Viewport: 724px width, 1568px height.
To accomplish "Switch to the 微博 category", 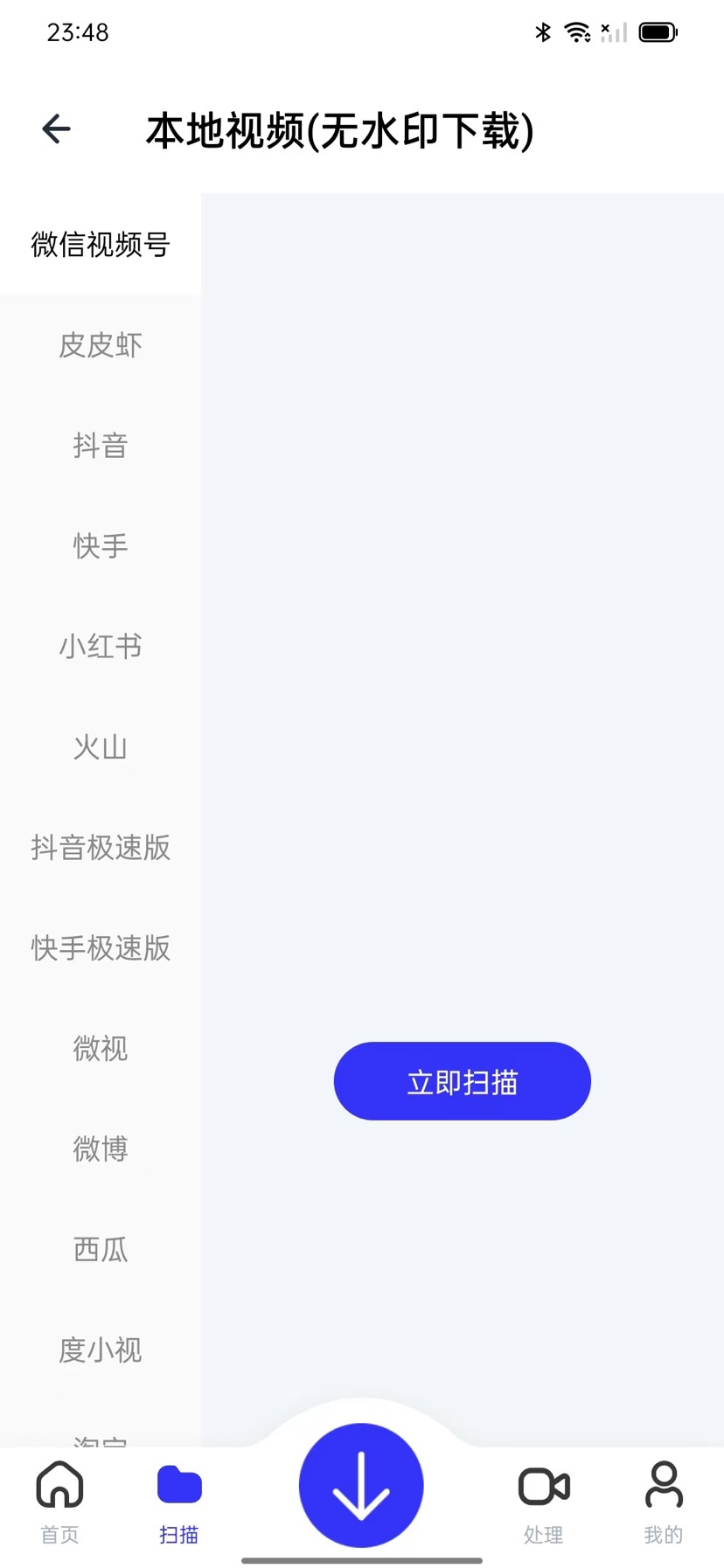I will 101,1149.
